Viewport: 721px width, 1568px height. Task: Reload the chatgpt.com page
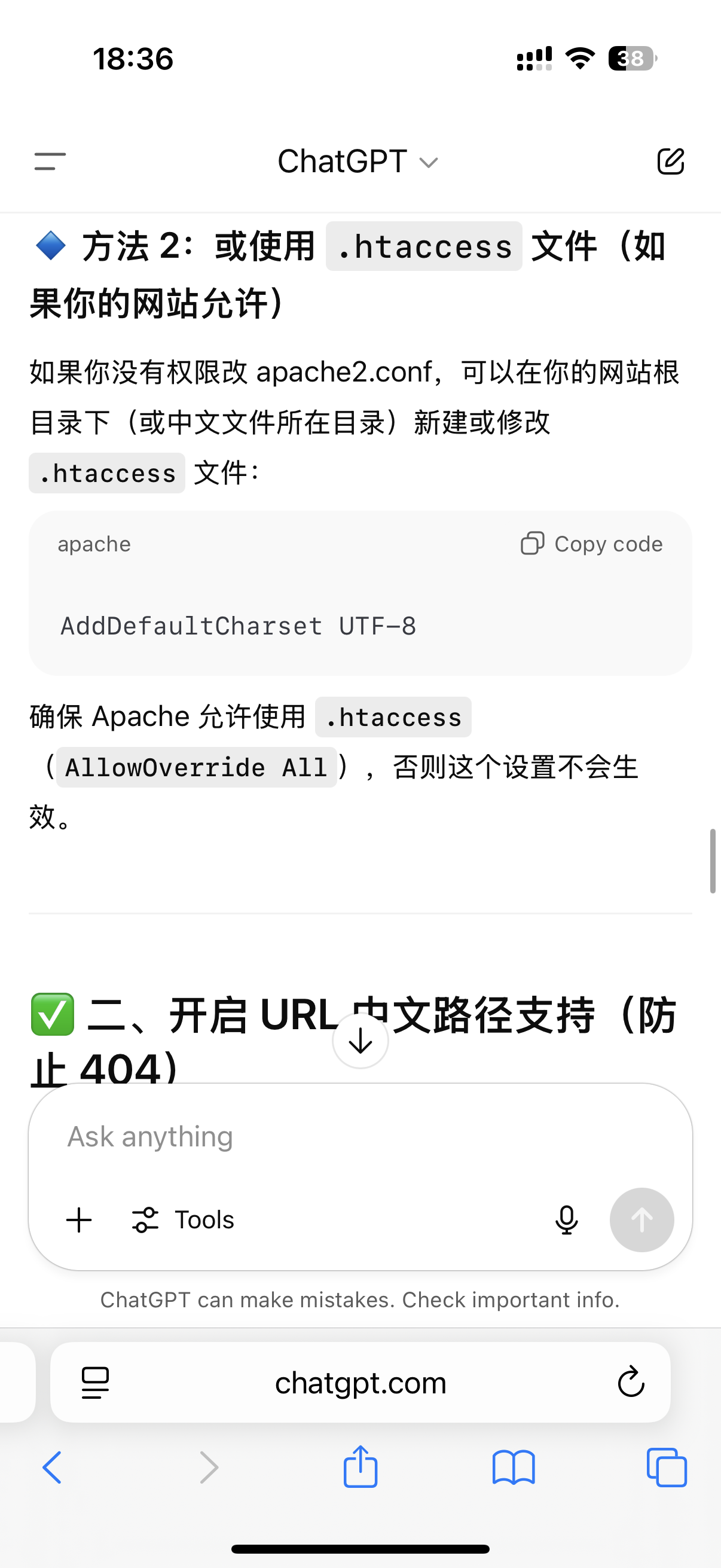point(631,1383)
